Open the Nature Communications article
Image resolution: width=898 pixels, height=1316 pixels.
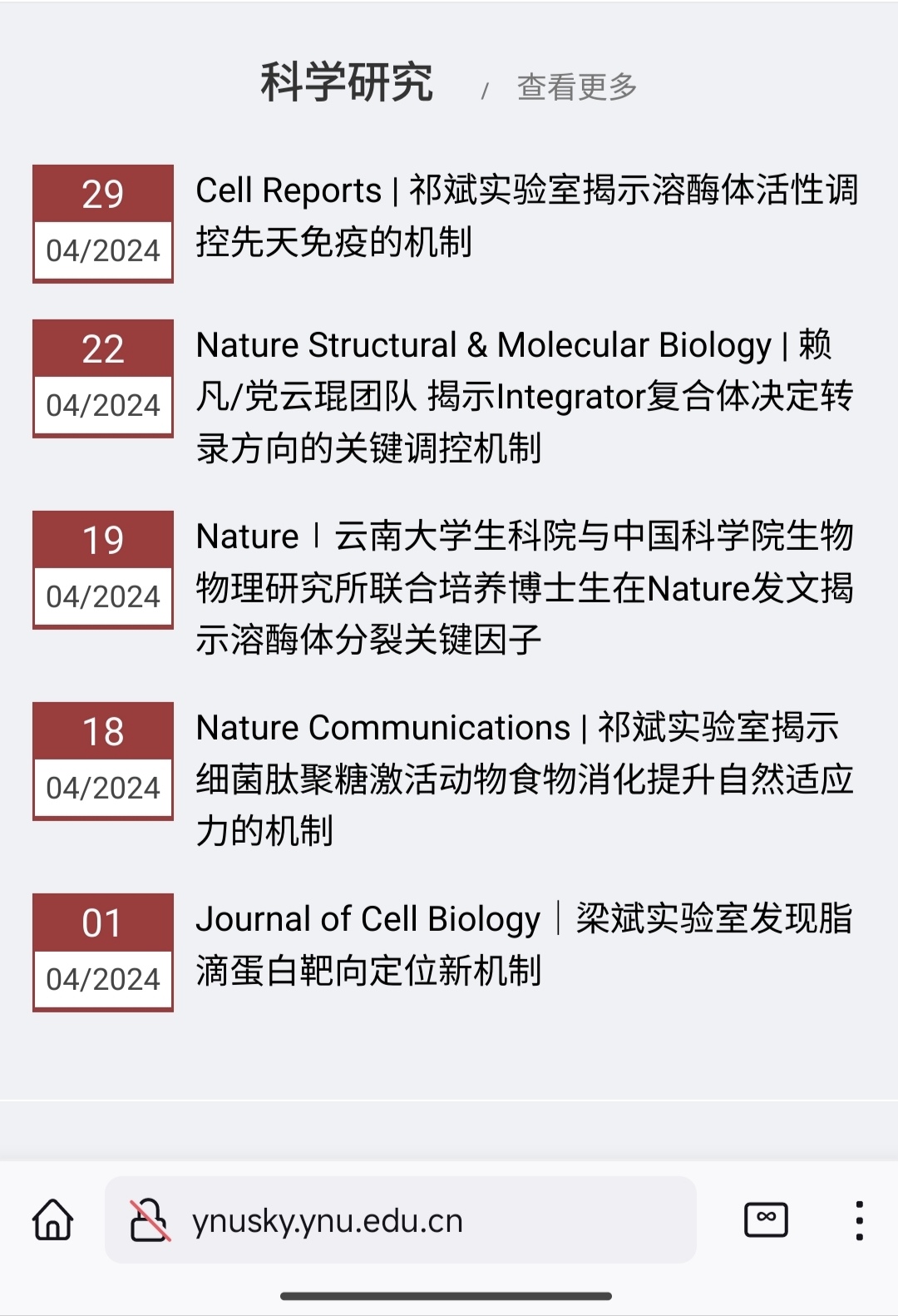point(525,779)
